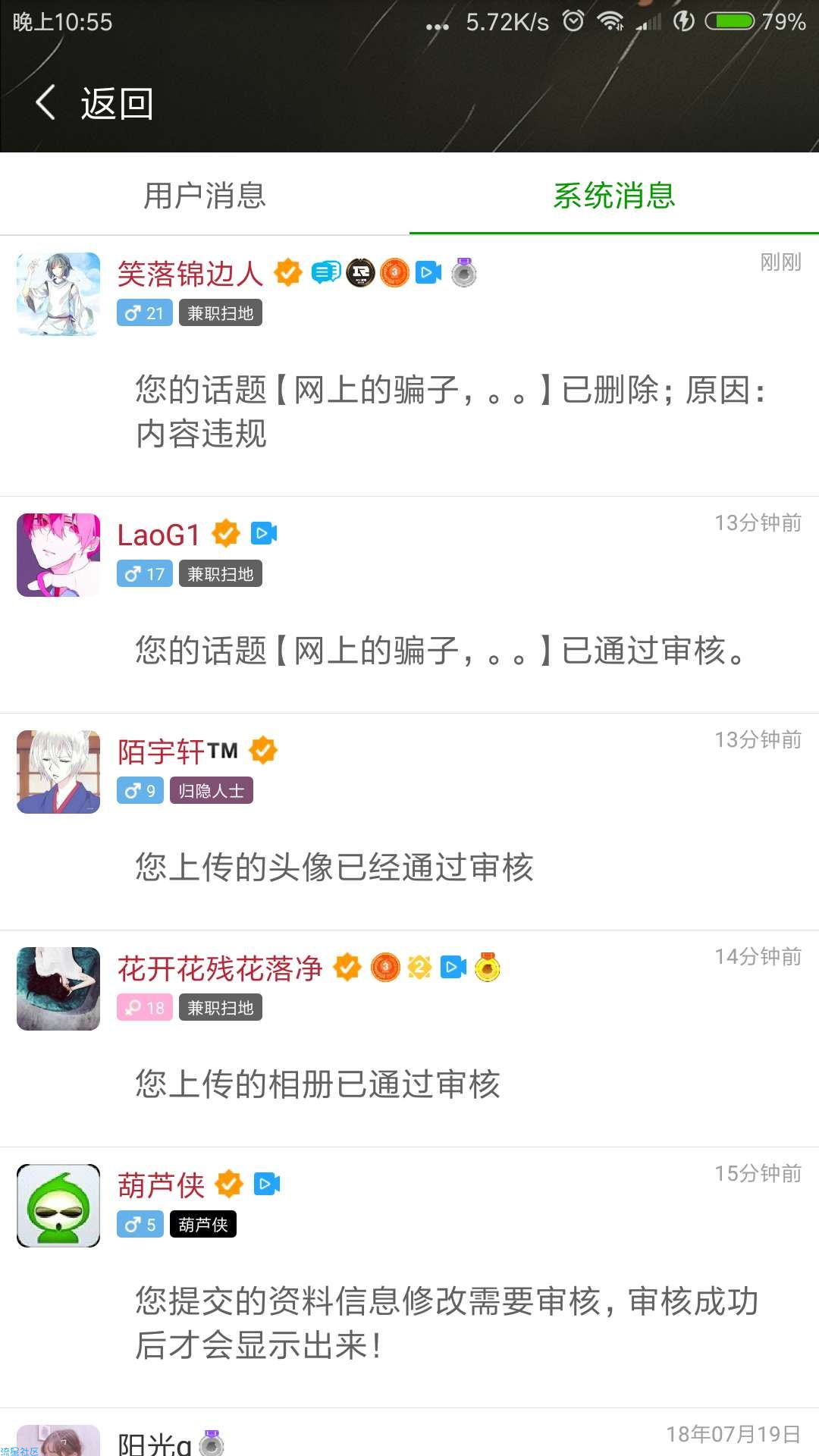Open the 相册已通过审核 message
Viewport: 819px width, 1456px height.
point(318,1084)
